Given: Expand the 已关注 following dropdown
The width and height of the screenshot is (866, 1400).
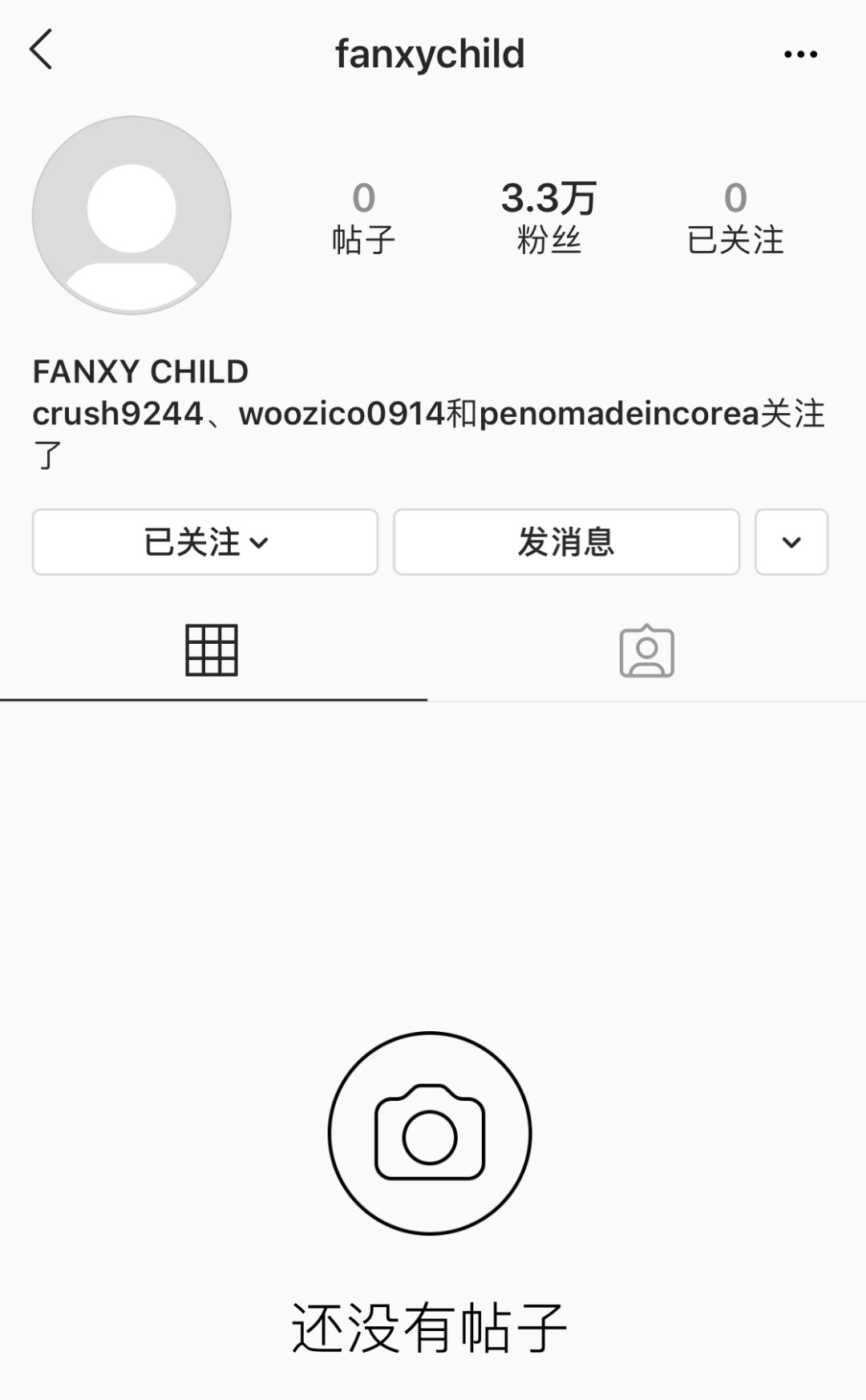Looking at the screenshot, I should point(260,542).
